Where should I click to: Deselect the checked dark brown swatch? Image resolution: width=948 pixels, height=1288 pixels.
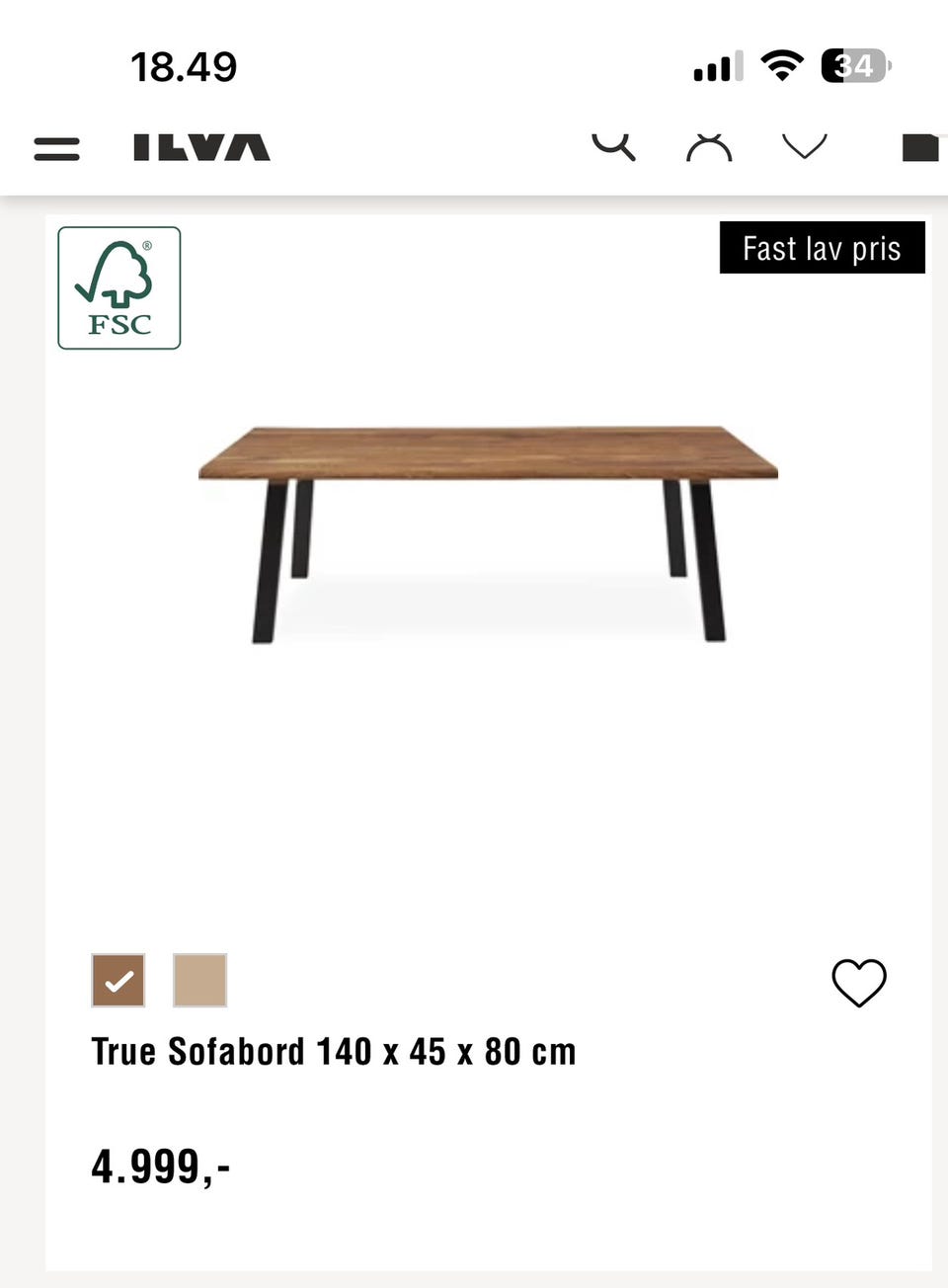118,980
